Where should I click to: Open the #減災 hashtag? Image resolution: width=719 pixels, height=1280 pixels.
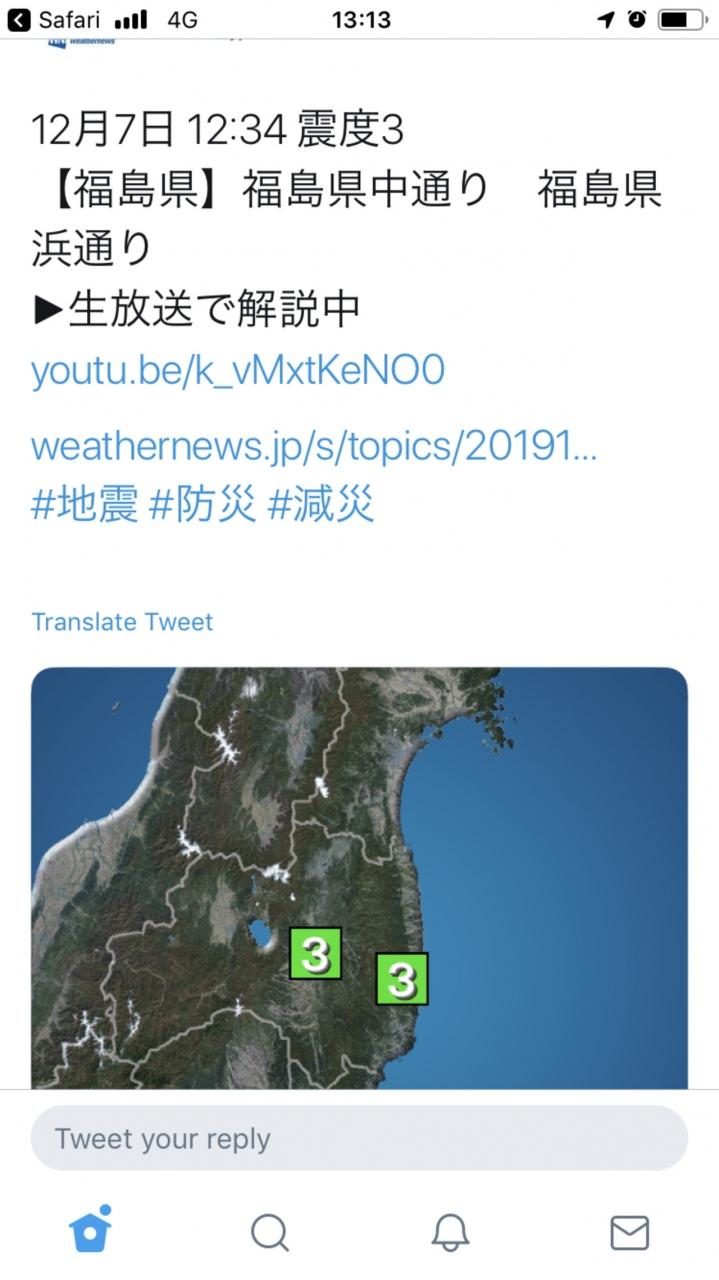point(320,505)
